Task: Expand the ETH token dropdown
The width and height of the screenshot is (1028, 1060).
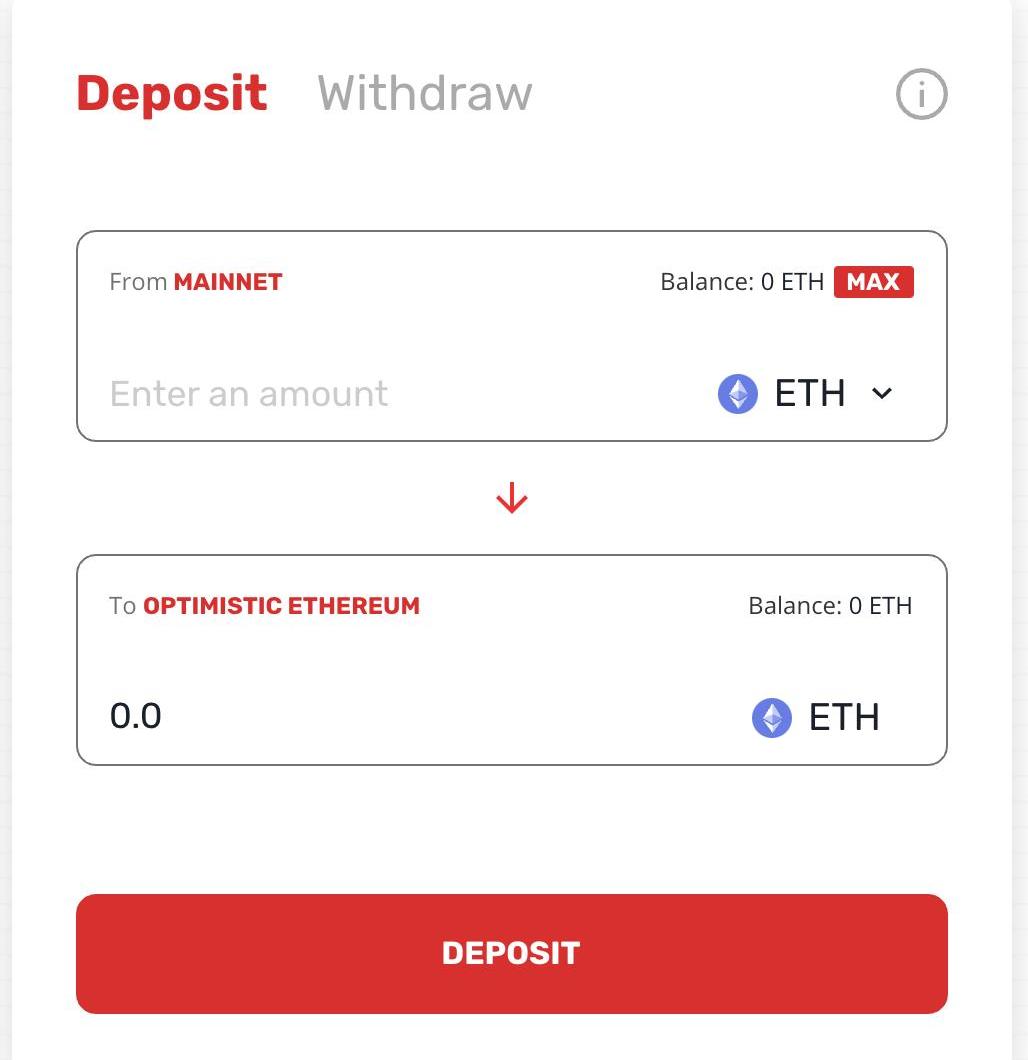Action: tap(806, 394)
